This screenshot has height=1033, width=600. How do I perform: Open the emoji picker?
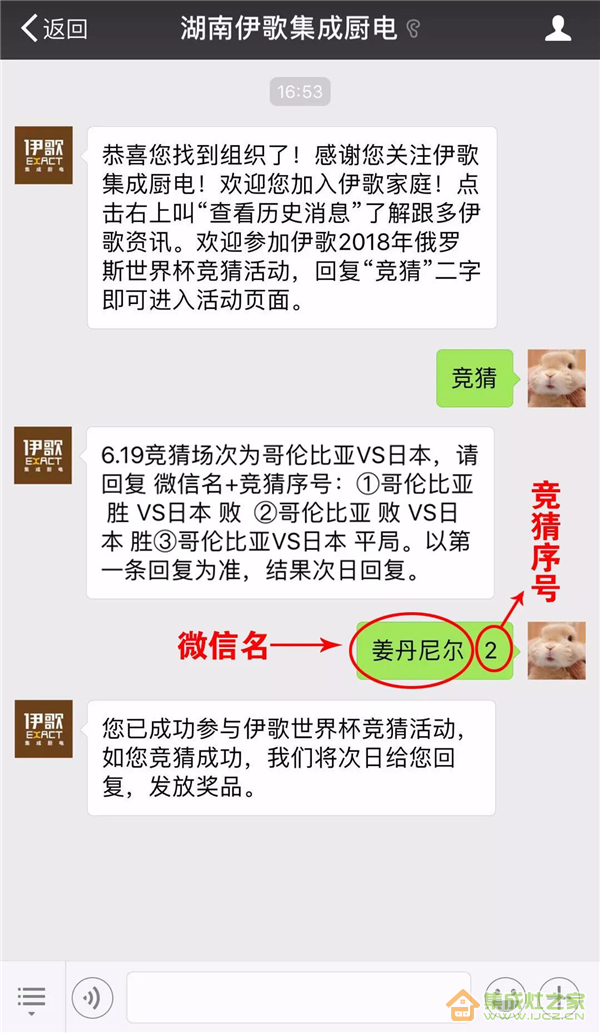click(x=506, y=997)
